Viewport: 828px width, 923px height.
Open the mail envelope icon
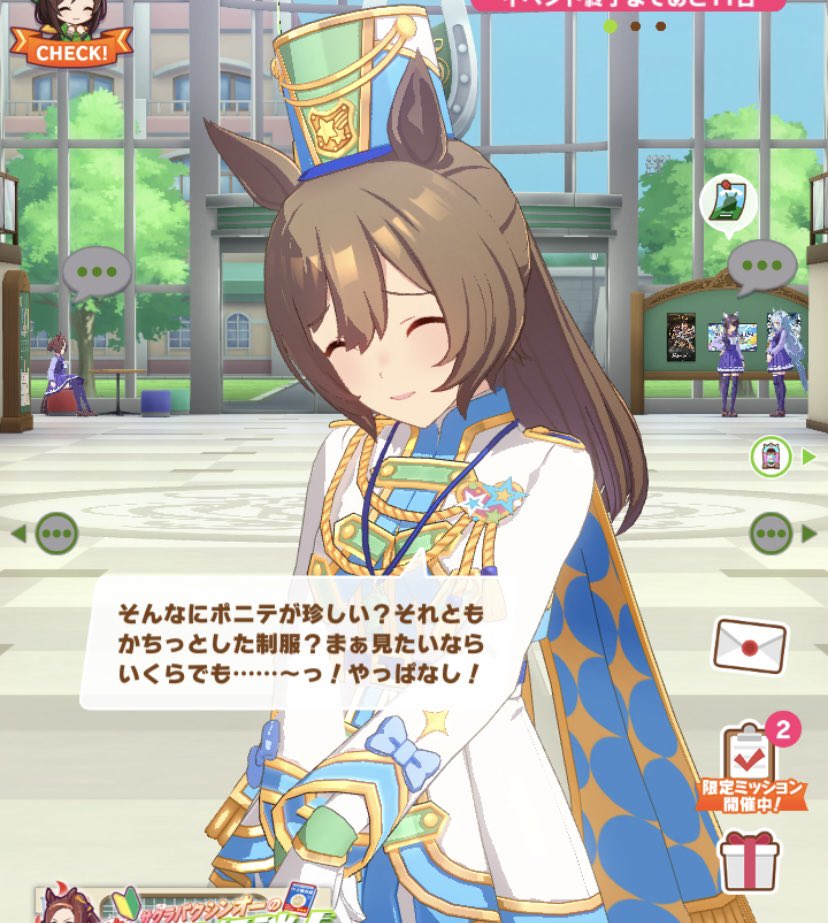coord(749,645)
